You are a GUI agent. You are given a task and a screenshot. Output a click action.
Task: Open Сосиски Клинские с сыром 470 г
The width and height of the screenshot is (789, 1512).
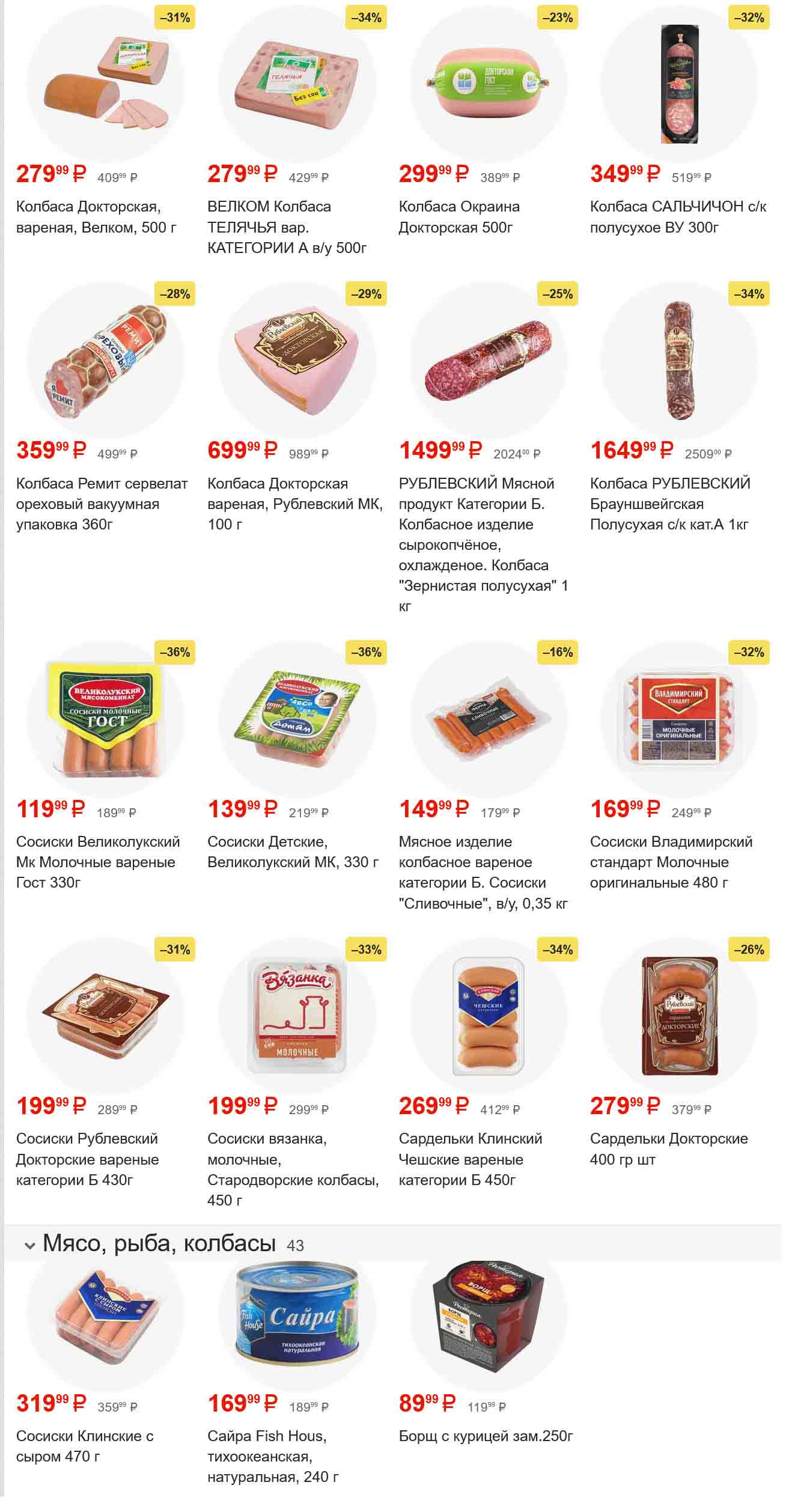coord(85,1446)
